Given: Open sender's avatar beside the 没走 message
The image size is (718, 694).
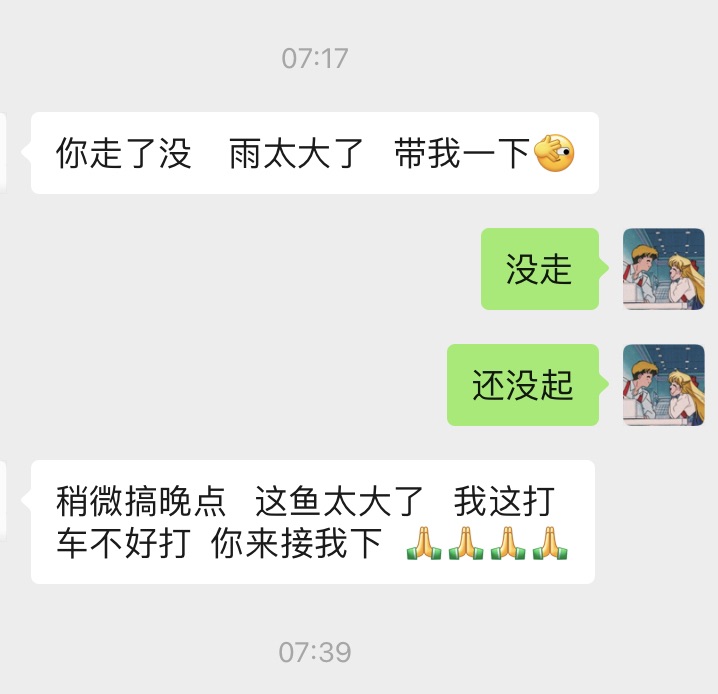Looking at the screenshot, I should pyautogui.click(x=663, y=269).
